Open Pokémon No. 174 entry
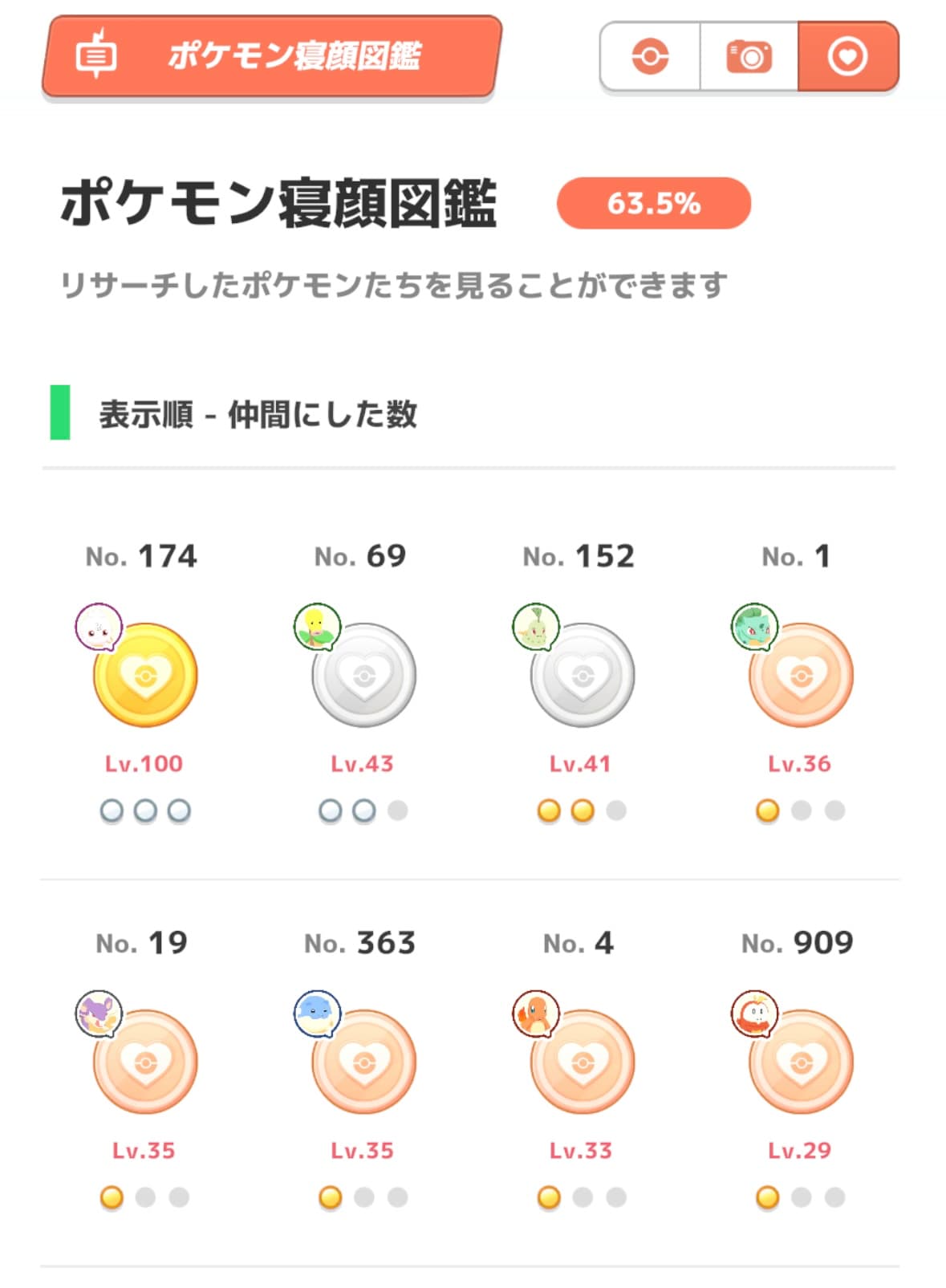946x1288 pixels. tap(145, 675)
